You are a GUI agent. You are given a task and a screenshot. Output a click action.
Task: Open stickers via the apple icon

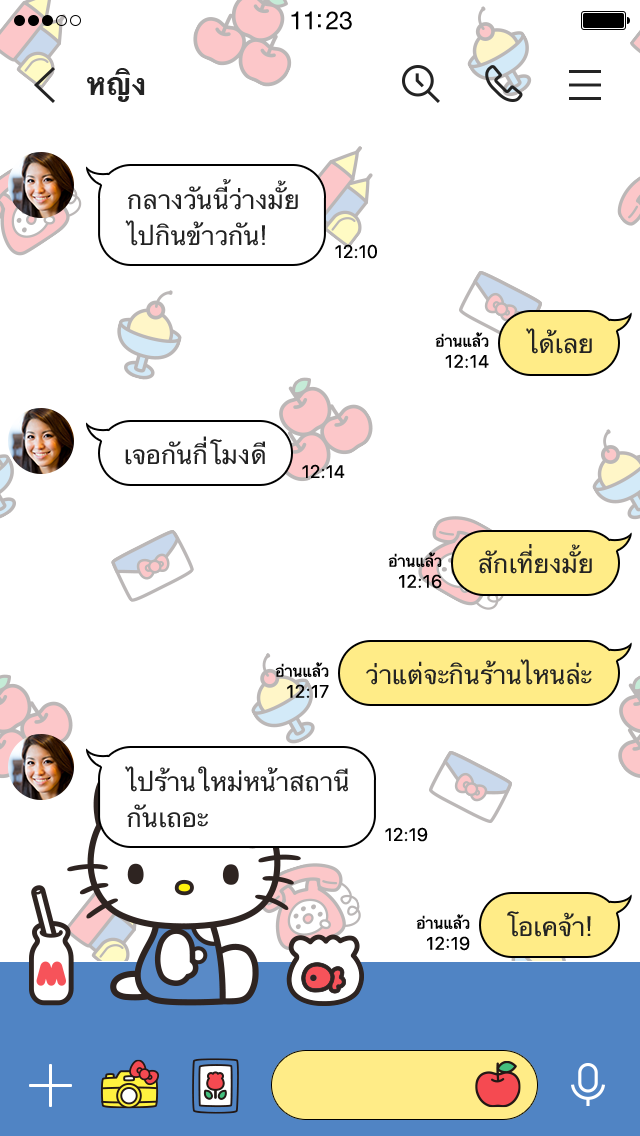click(497, 1084)
